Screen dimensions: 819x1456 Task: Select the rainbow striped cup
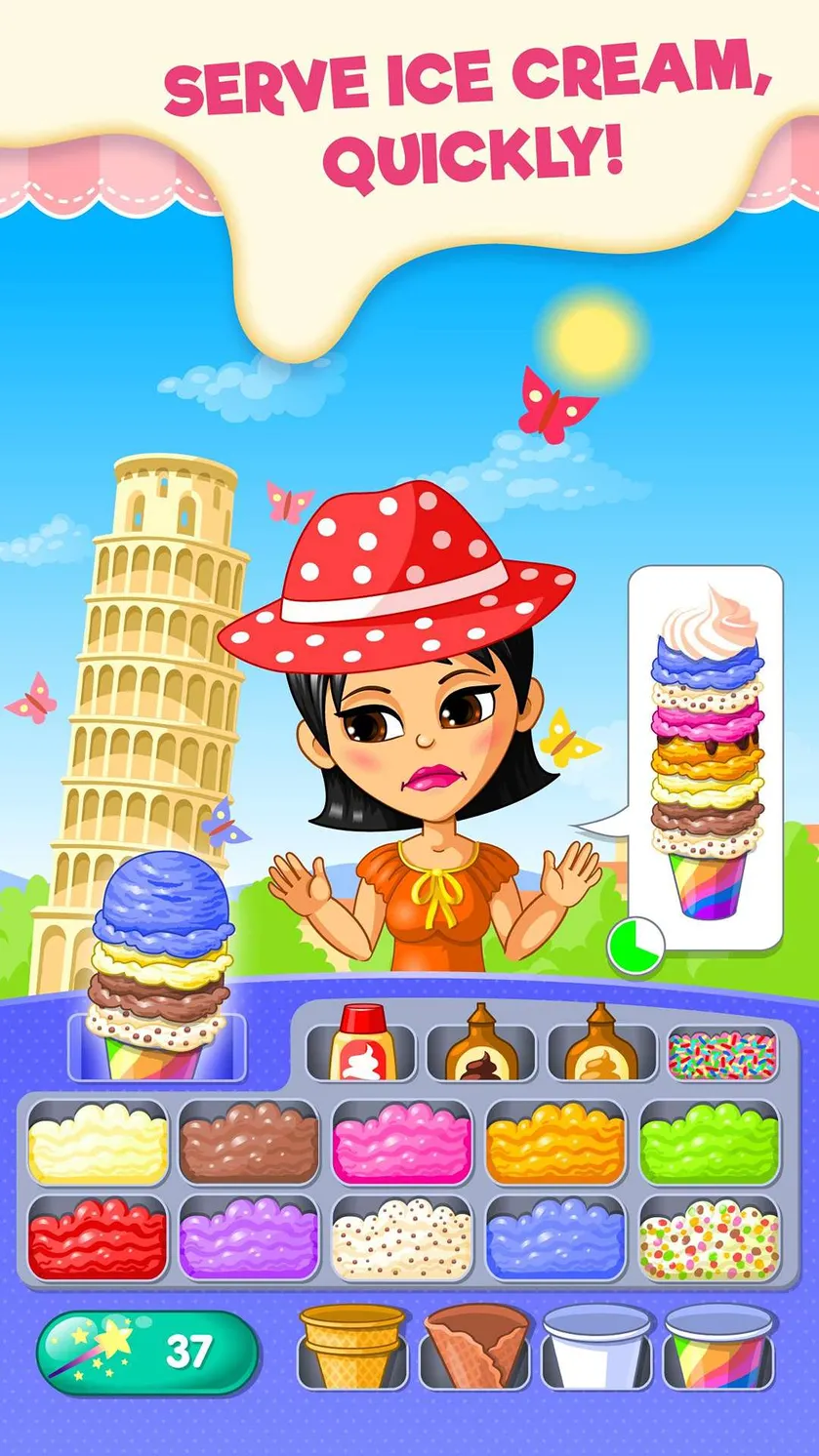pos(719,1347)
